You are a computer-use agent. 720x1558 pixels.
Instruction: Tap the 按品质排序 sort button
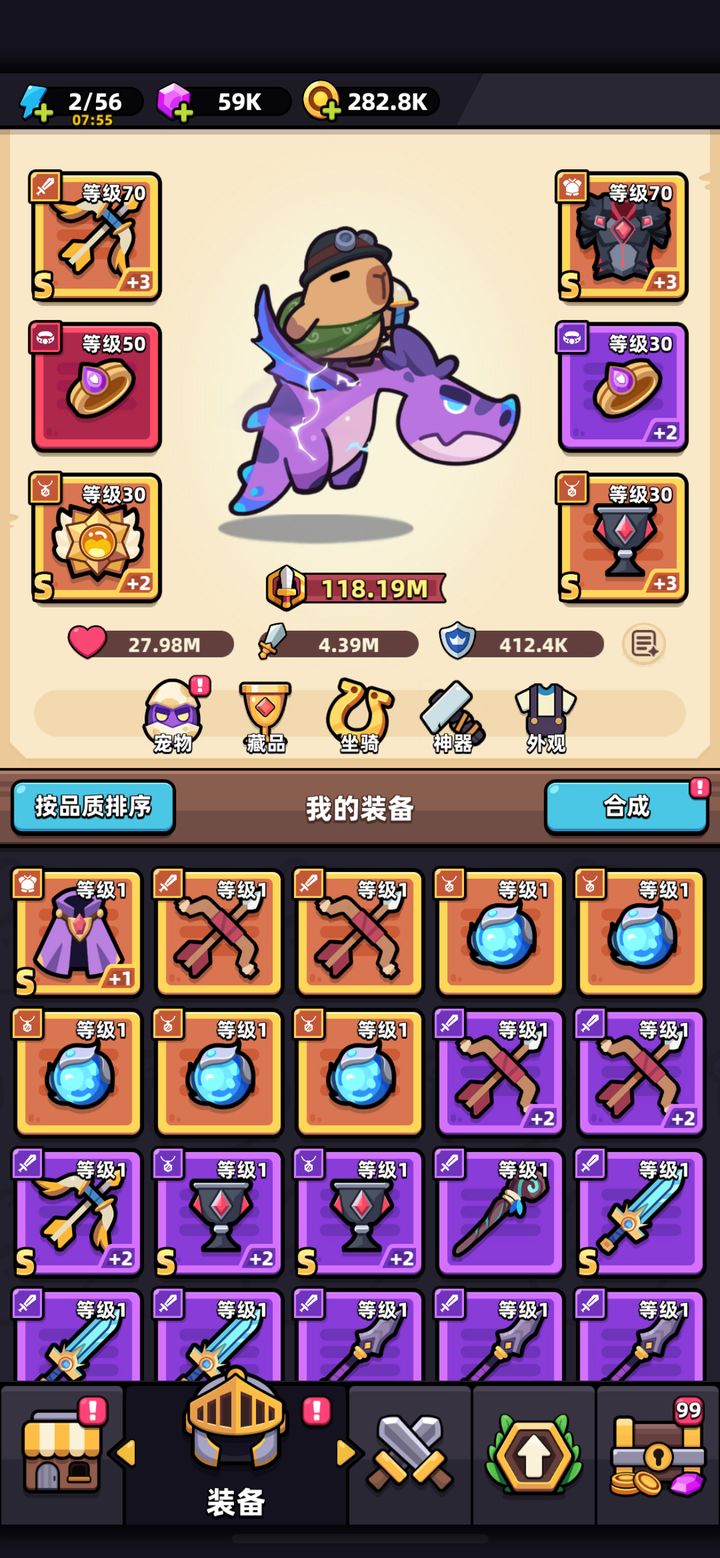point(93,806)
